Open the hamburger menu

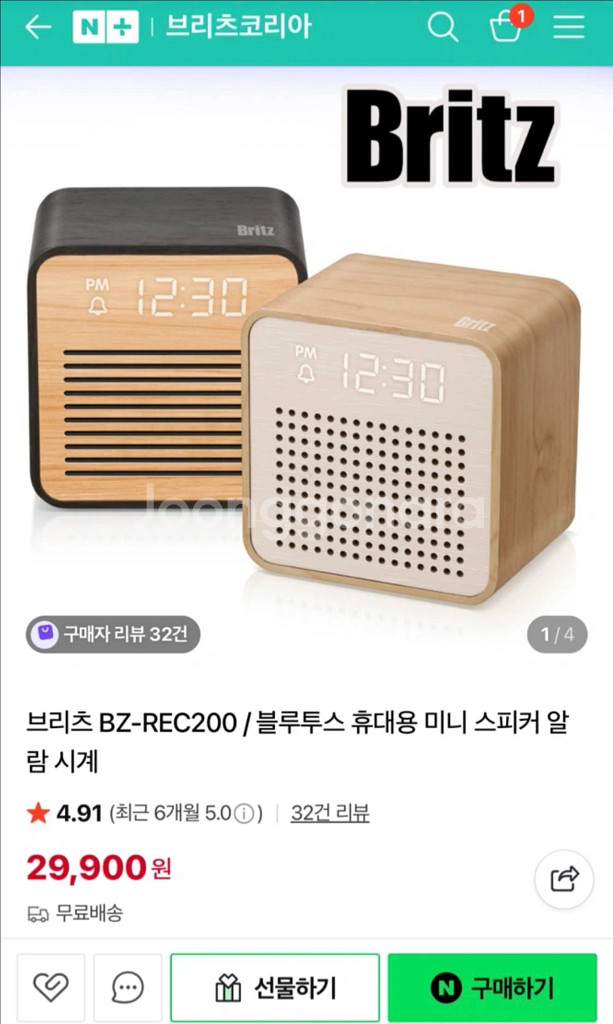click(x=569, y=27)
